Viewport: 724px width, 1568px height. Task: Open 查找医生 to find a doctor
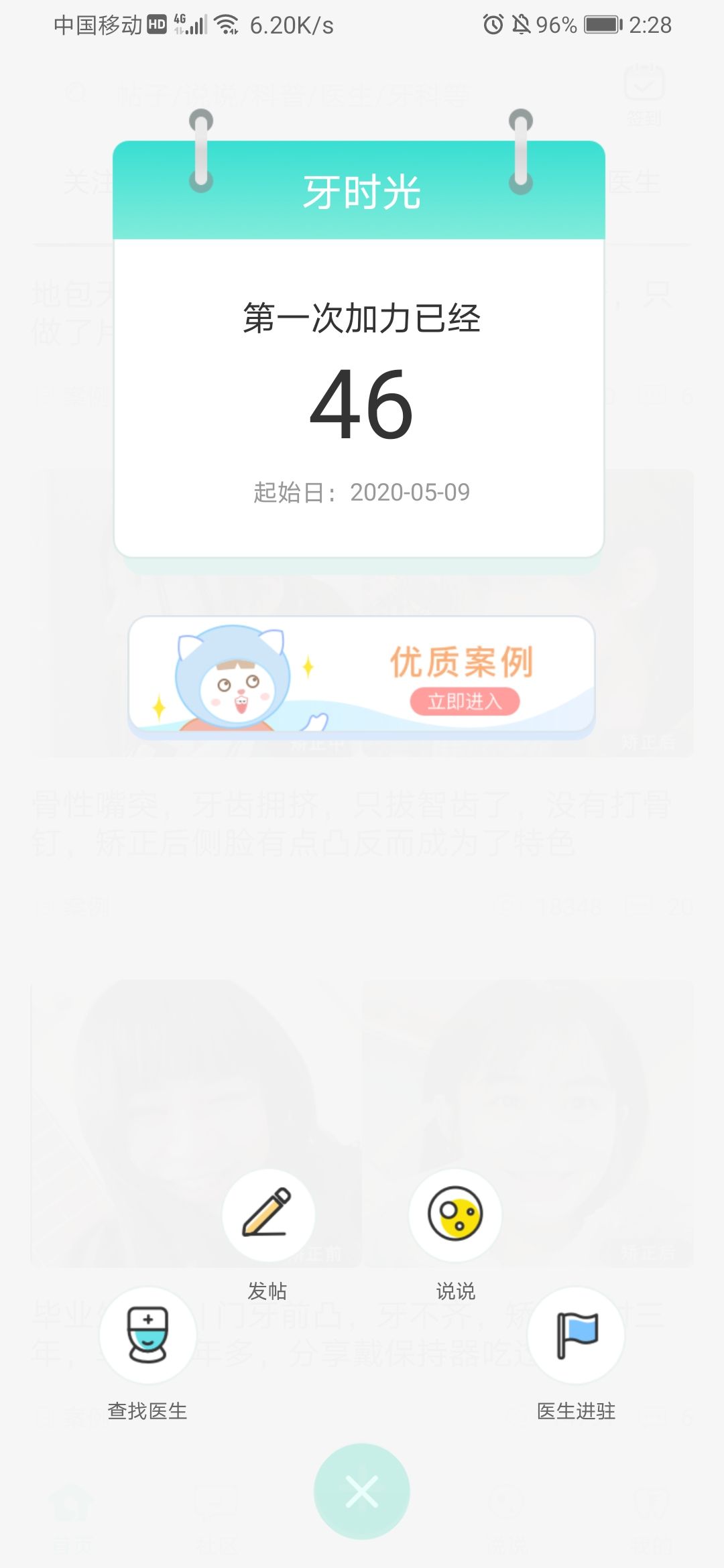coord(147,1335)
